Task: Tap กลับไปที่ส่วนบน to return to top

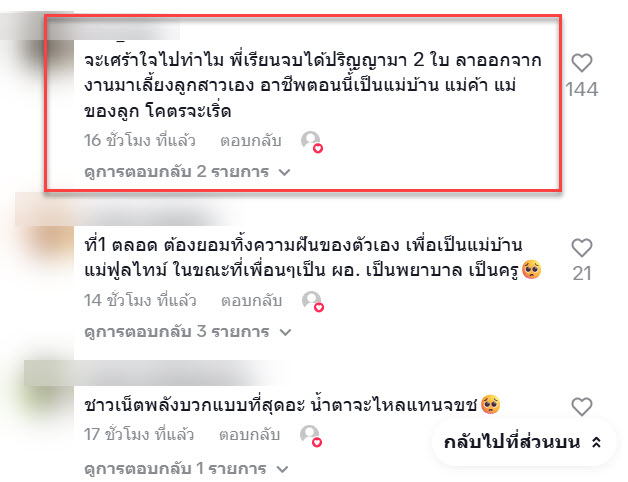Action: click(x=524, y=441)
